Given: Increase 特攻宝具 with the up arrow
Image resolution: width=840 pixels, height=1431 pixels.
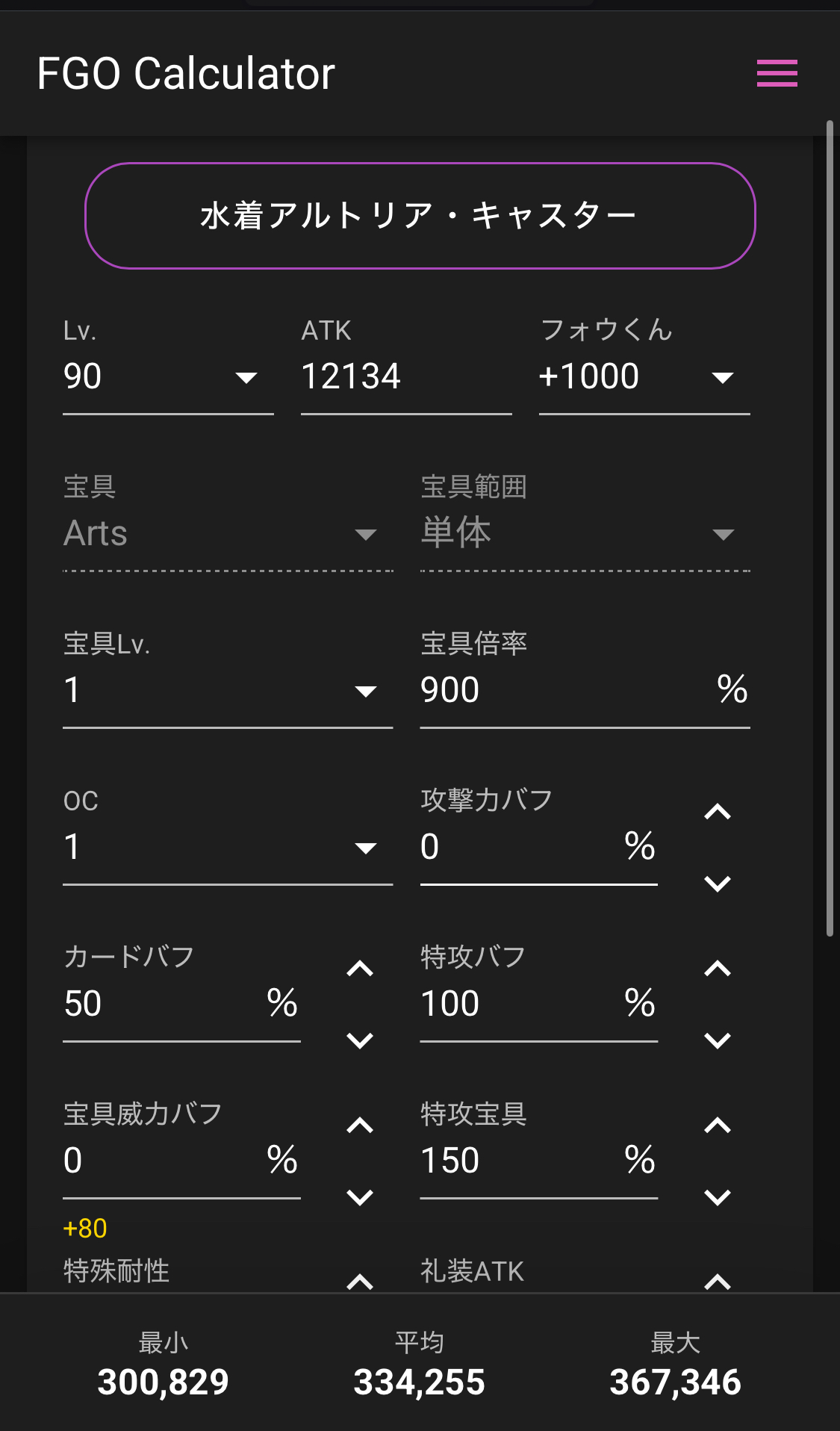Looking at the screenshot, I should (718, 1126).
